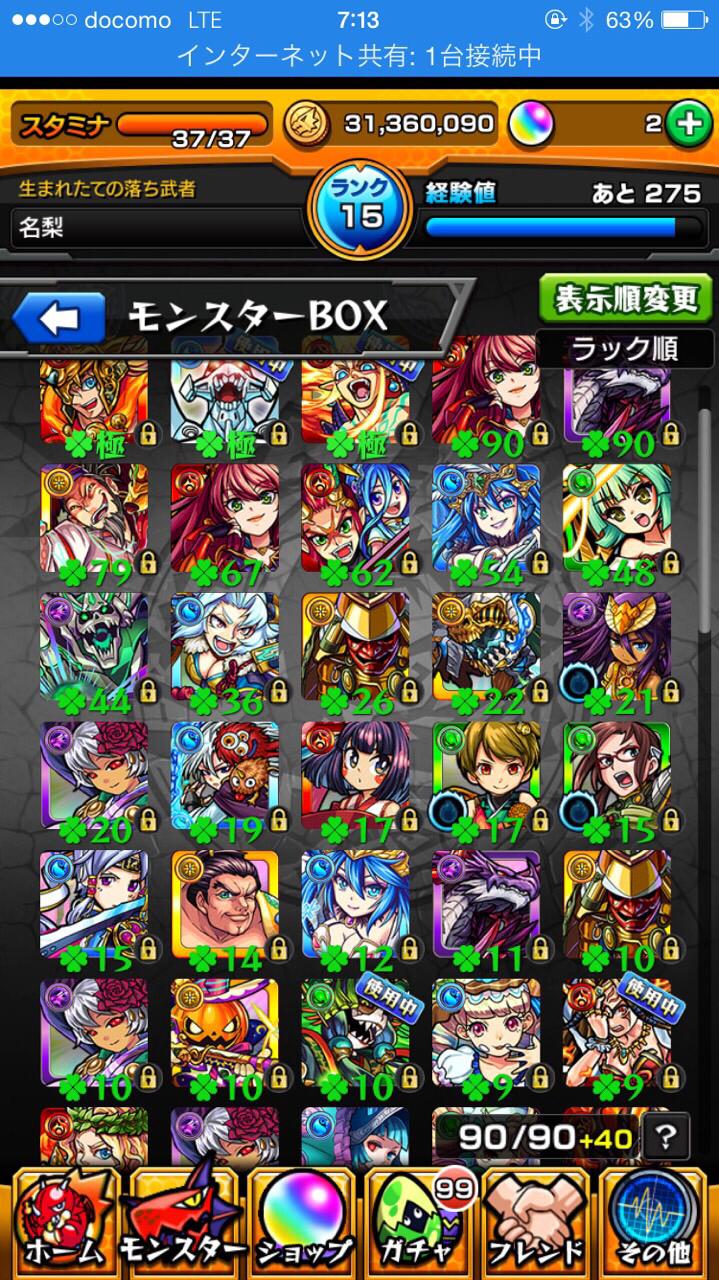Select the muscular man monster with luck 14
The image size is (719, 1280).
225,906
